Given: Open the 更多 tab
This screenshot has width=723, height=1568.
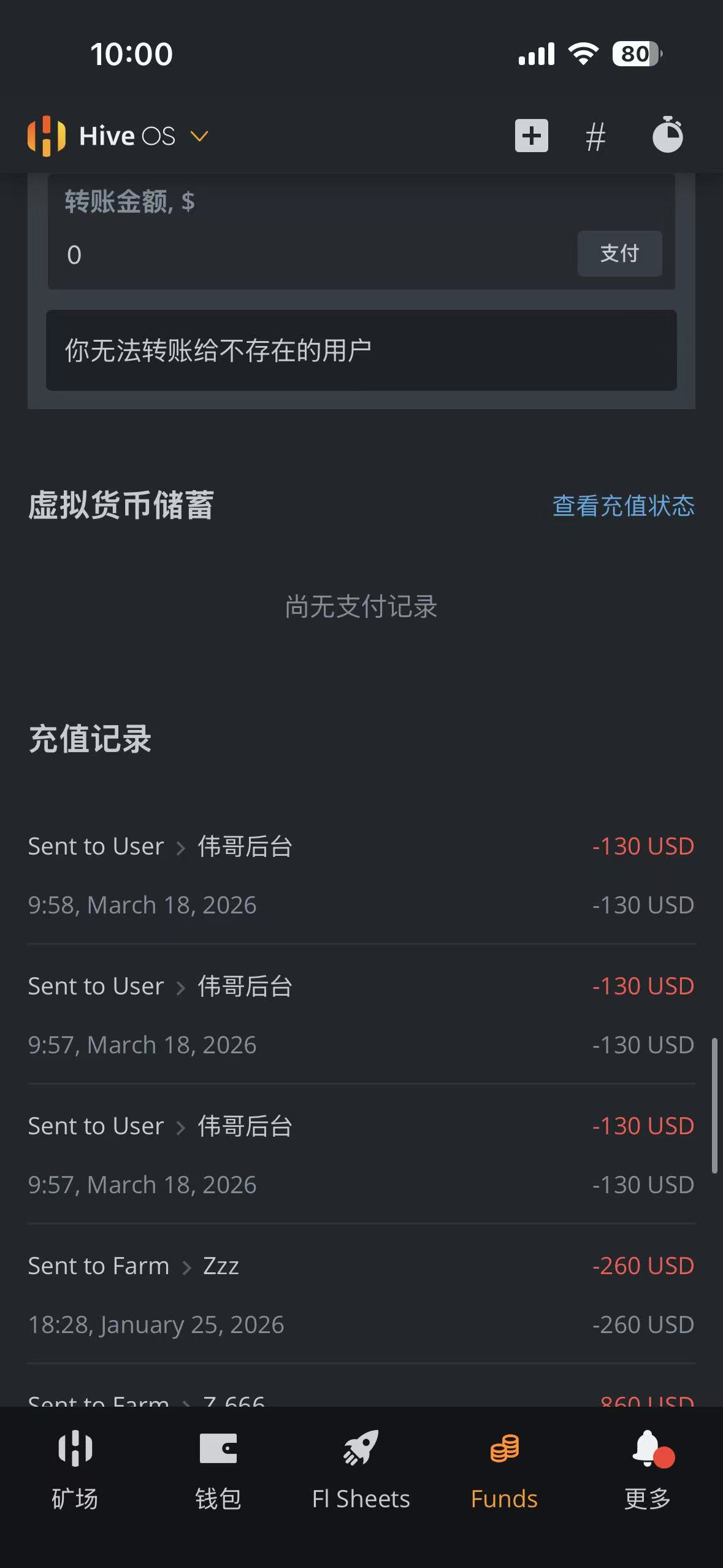Looking at the screenshot, I should coord(648,1470).
